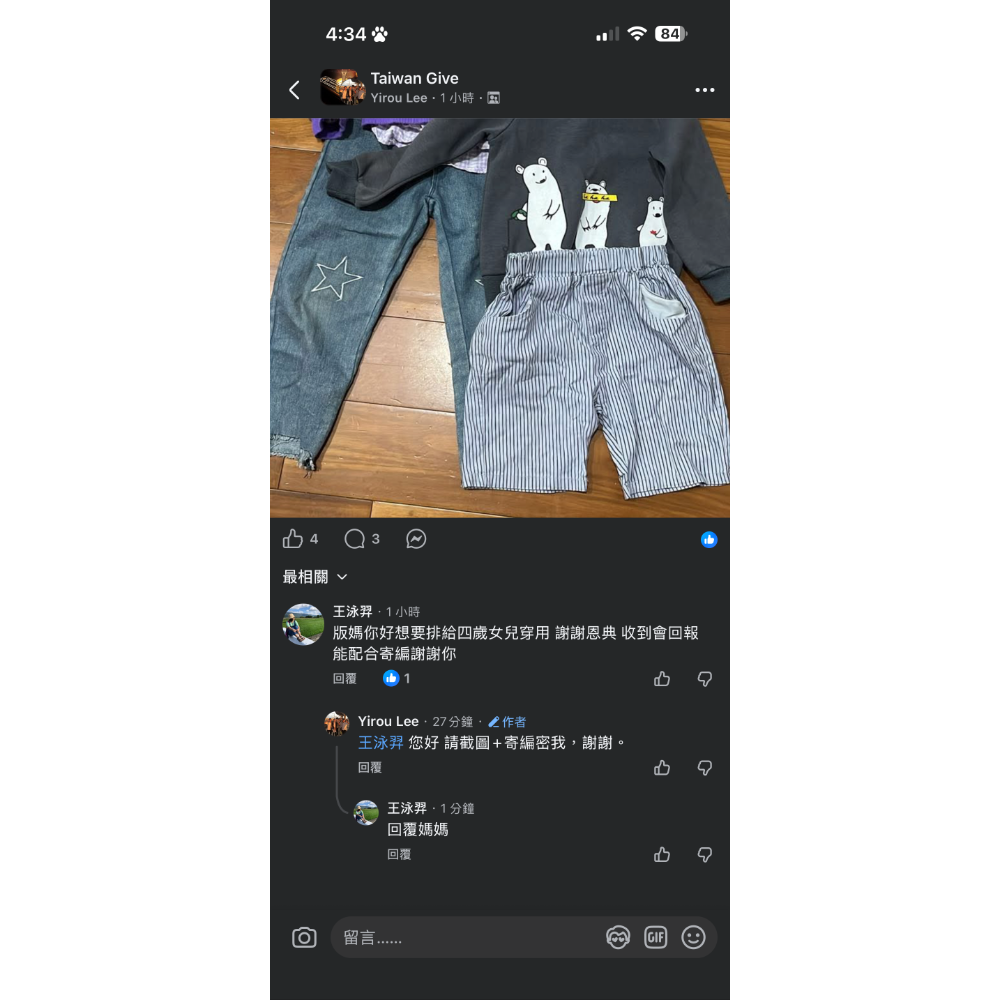
Task: Go back using the top arrow
Action: pos(294,90)
